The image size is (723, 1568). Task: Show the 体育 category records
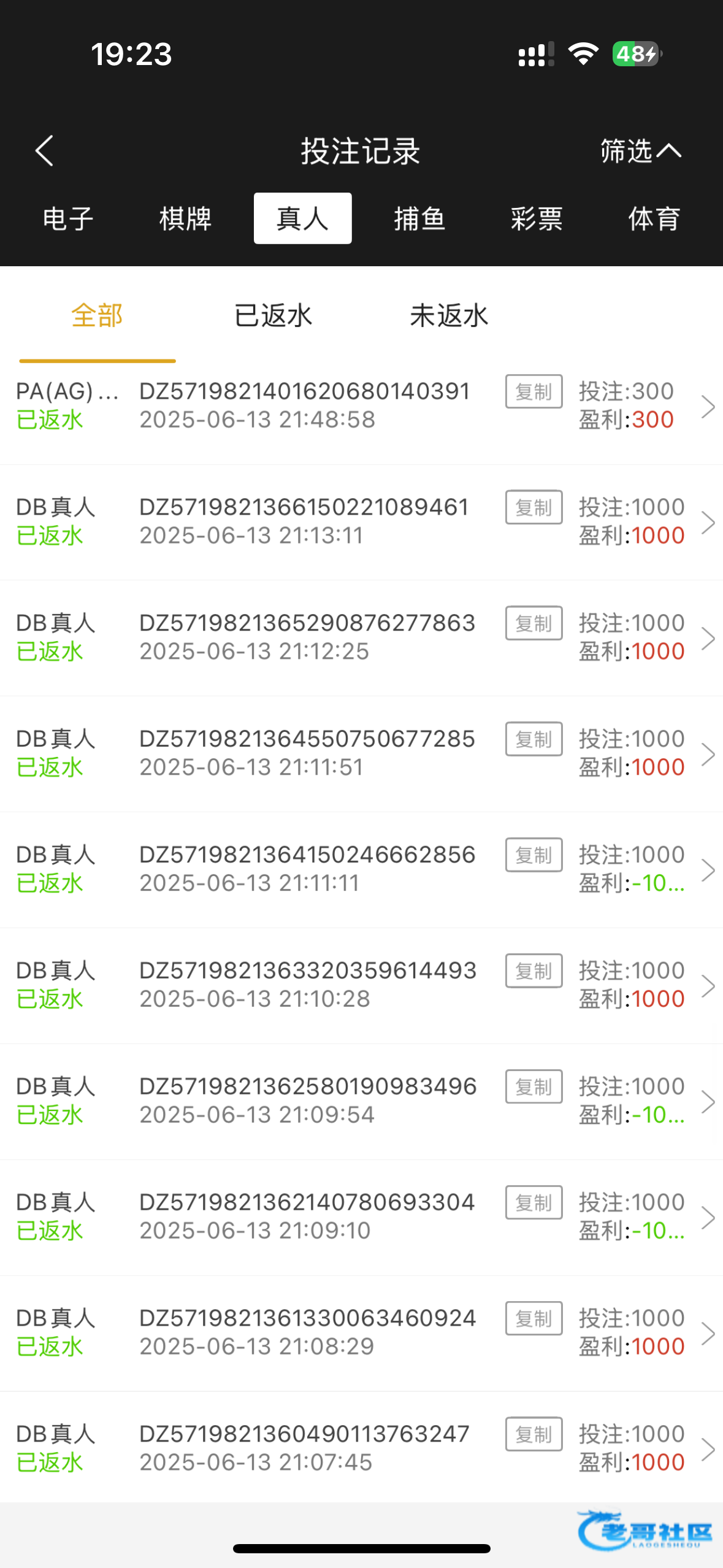tap(654, 219)
